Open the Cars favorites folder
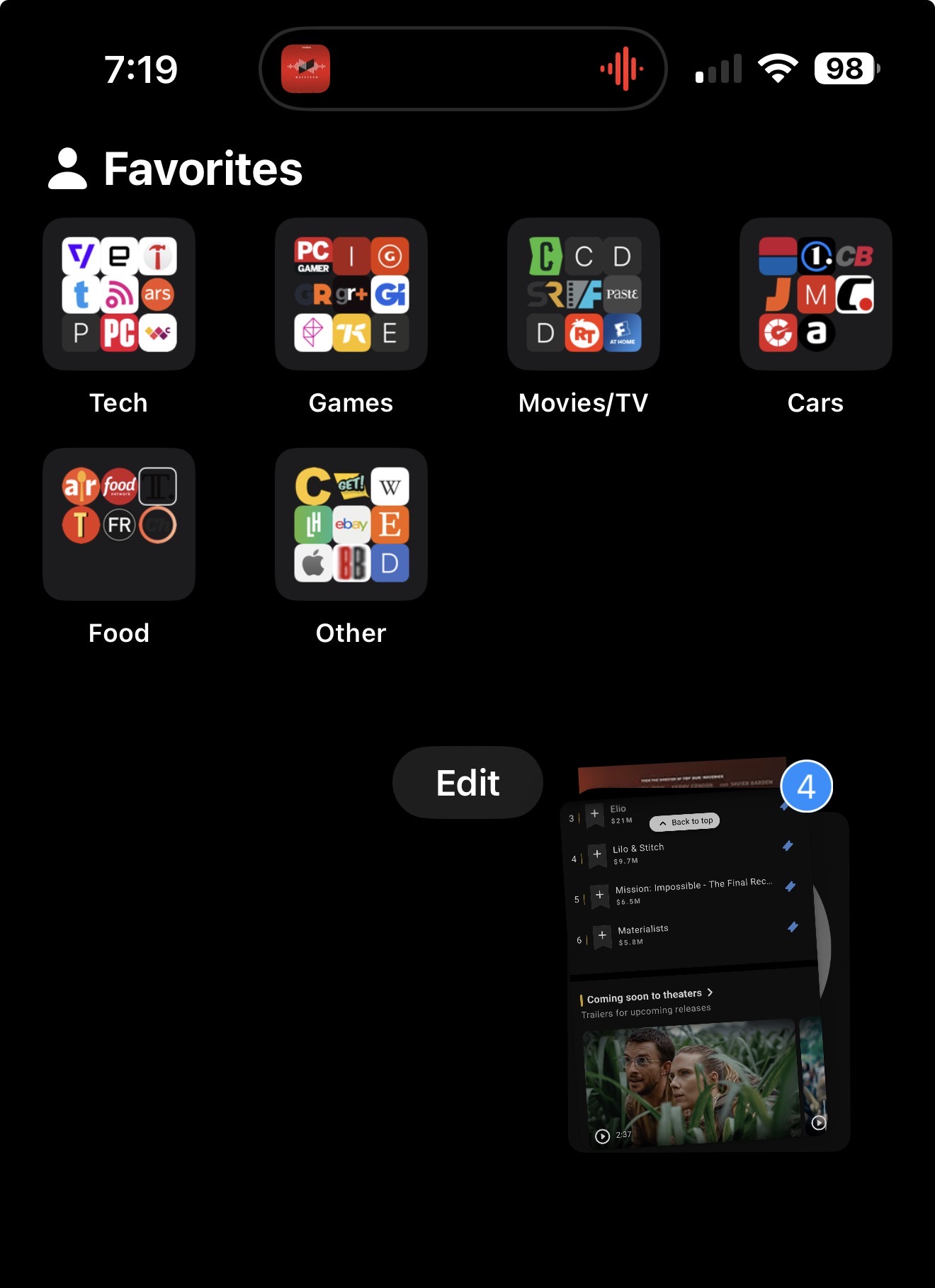 [815, 294]
